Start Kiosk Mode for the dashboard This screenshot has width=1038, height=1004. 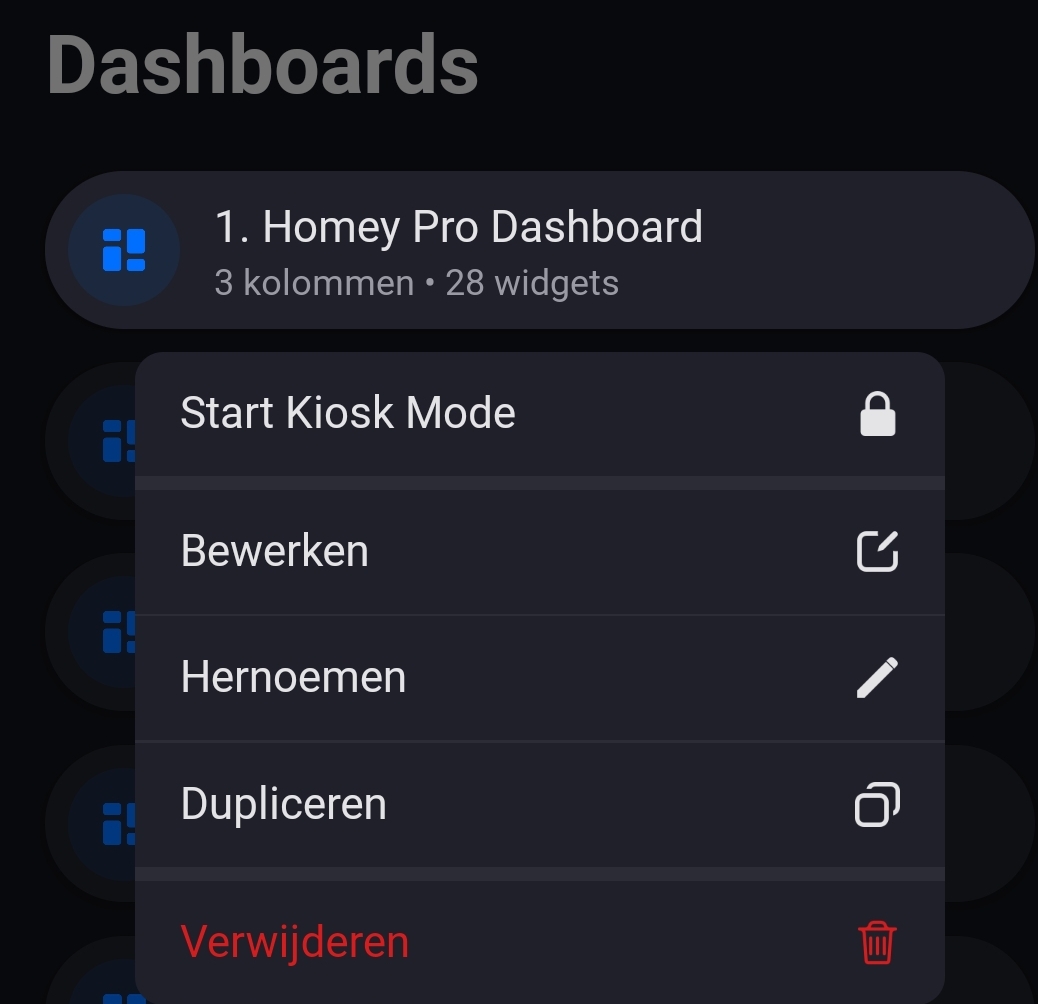[538, 413]
